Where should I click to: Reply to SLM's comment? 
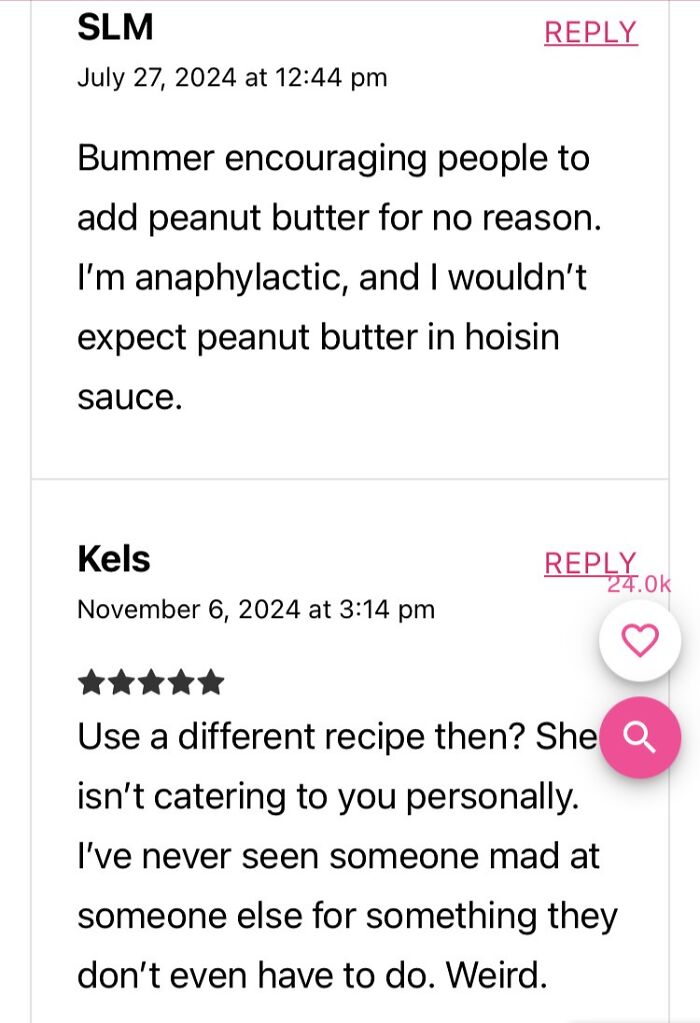pyautogui.click(x=590, y=32)
